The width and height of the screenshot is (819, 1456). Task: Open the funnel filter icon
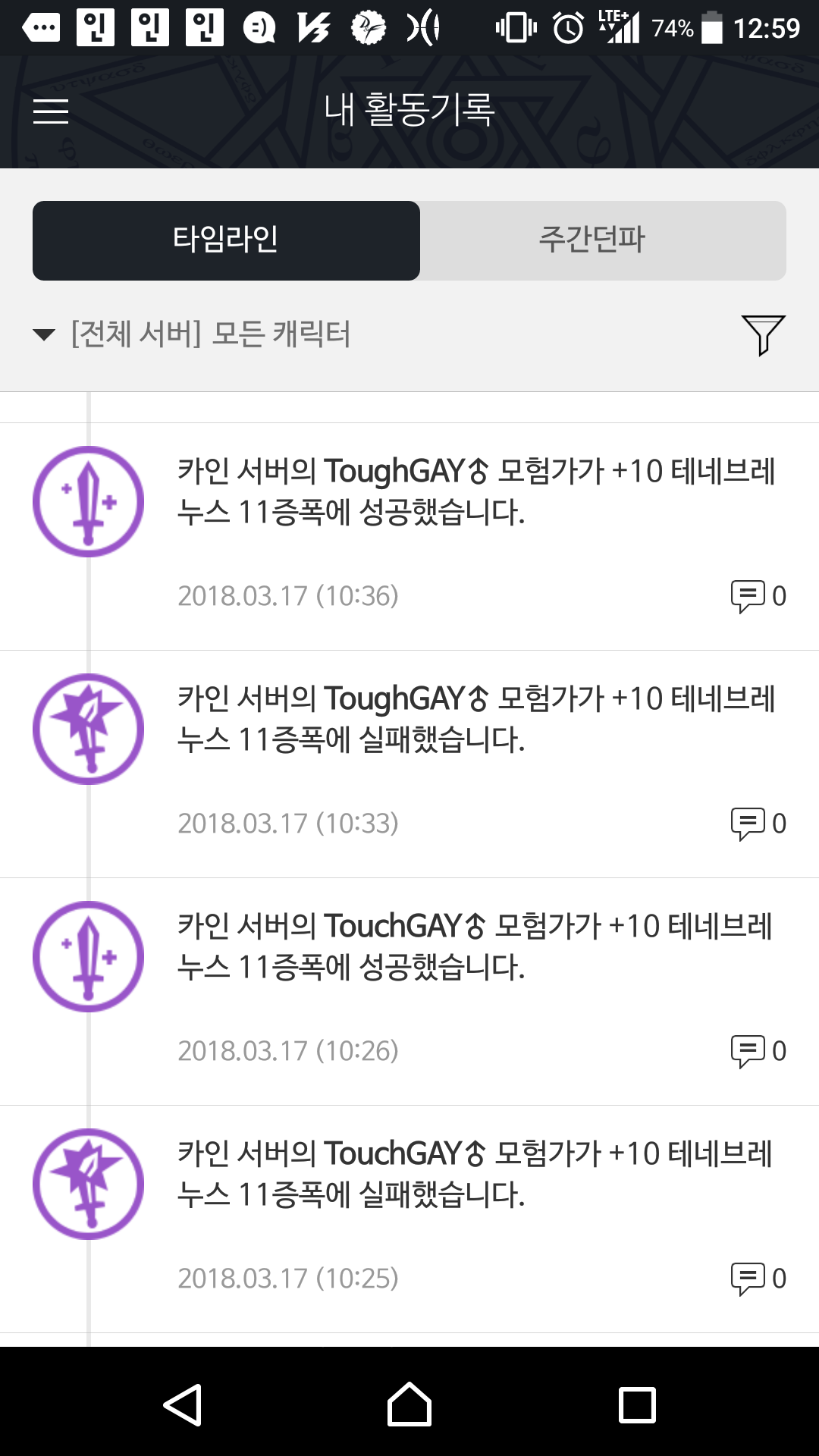pyautogui.click(x=763, y=334)
